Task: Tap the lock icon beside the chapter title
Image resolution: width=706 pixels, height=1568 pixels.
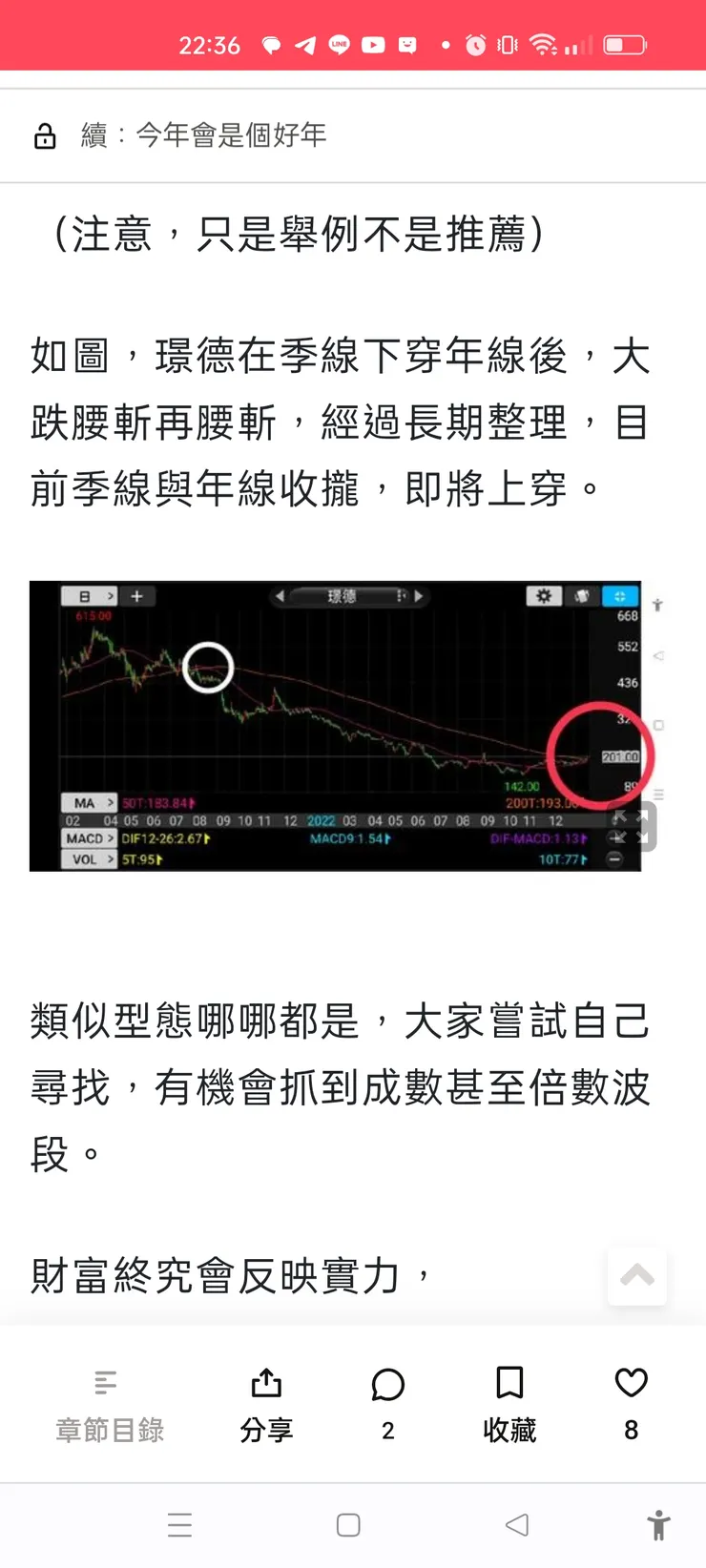Action: [46, 134]
